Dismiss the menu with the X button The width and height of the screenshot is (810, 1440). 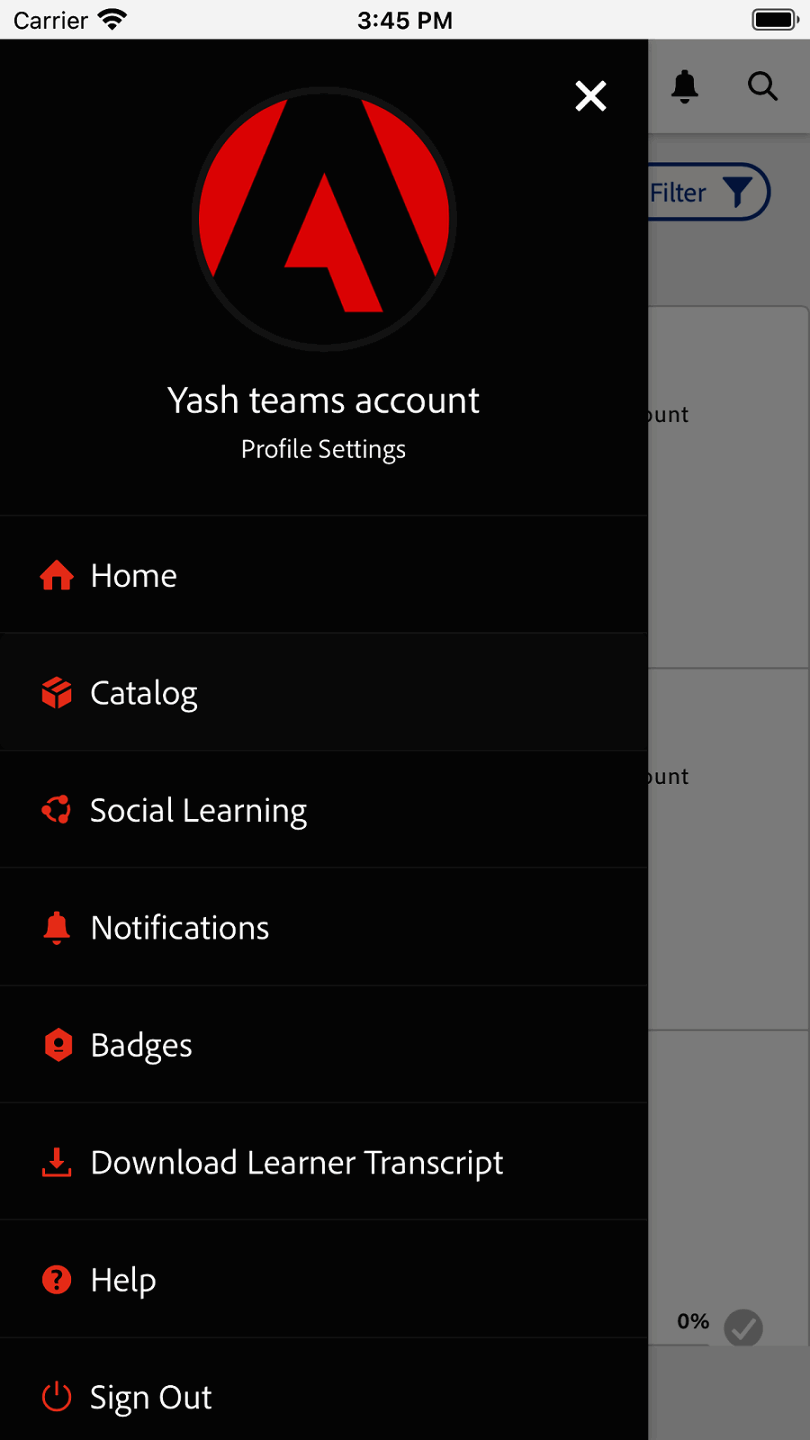point(590,96)
